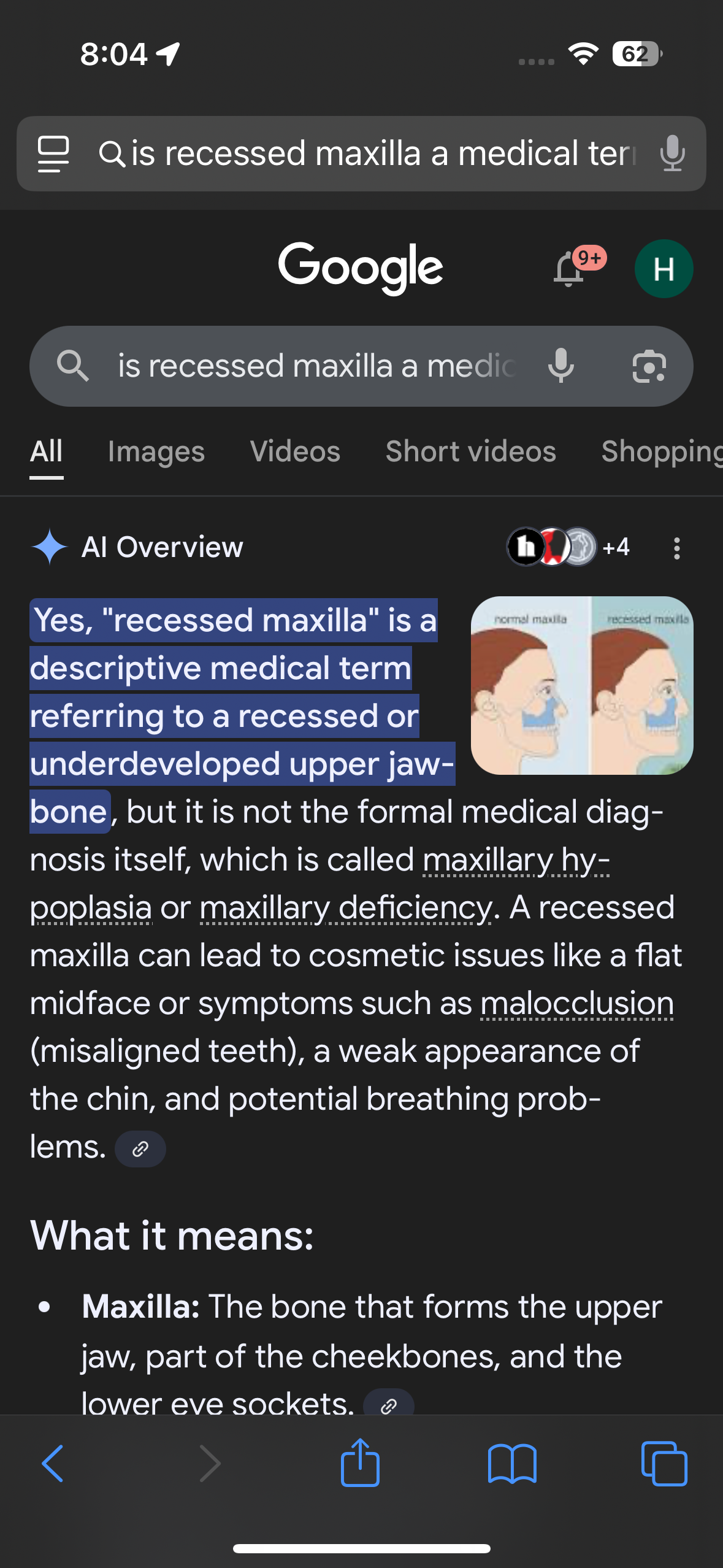
Task: Open AI Overview more options menu
Action: tap(676, 548)
